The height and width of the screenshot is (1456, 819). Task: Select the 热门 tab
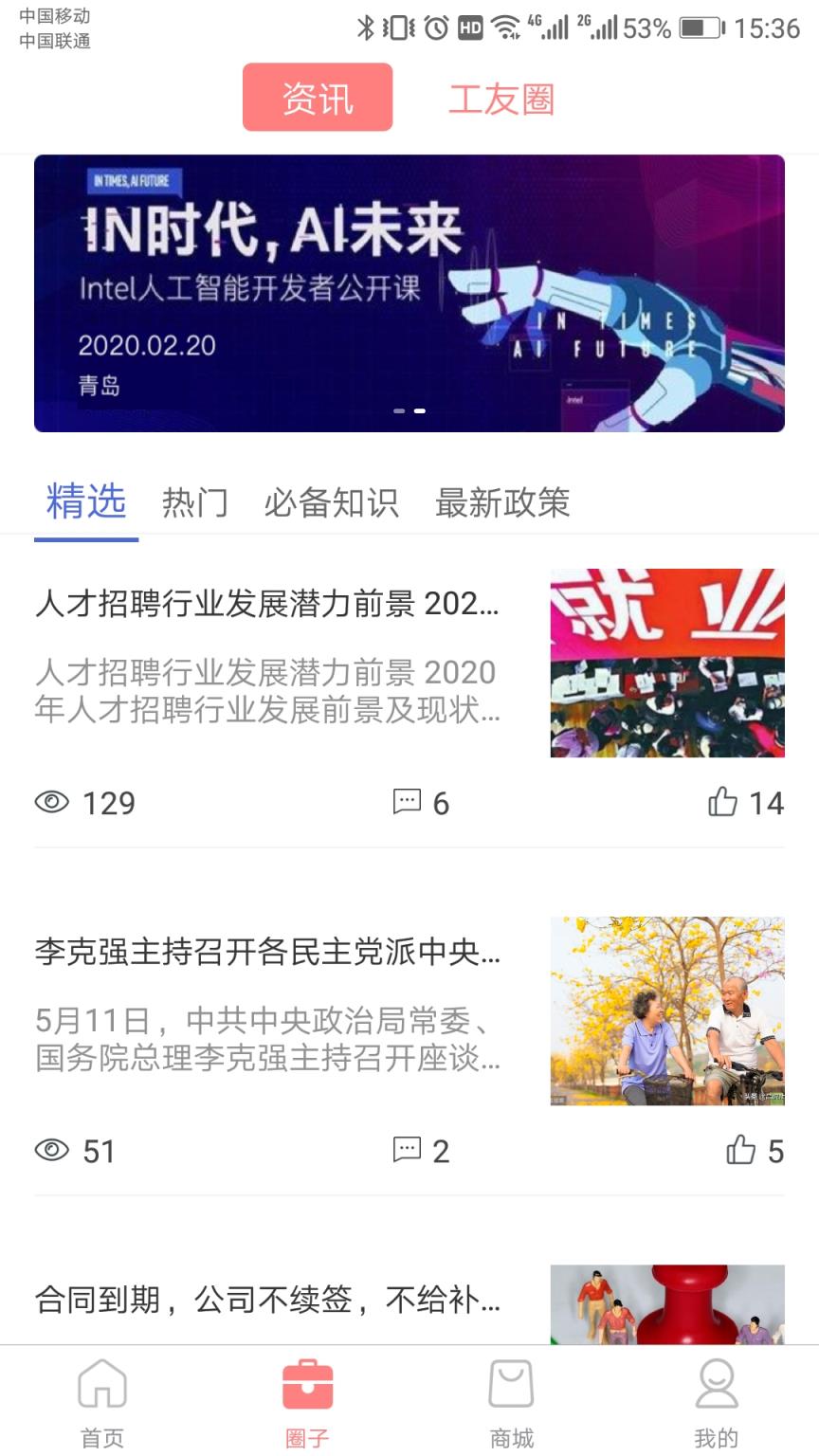pyautogui.click(x=194, y=503)
